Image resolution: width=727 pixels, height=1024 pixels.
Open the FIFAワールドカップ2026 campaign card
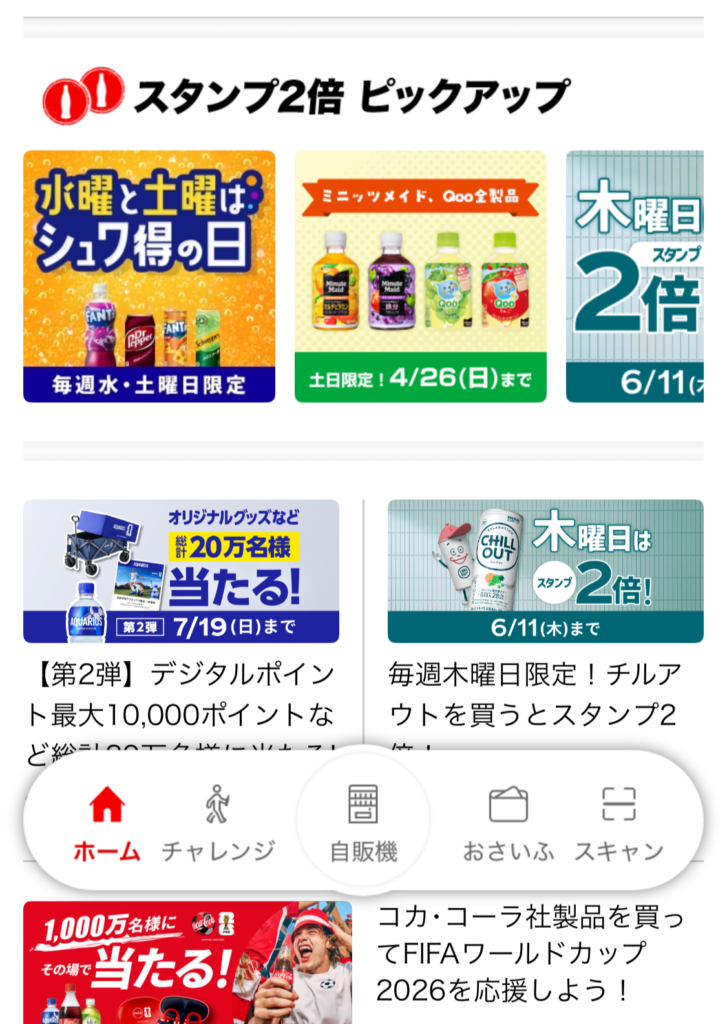coord(187,961)
